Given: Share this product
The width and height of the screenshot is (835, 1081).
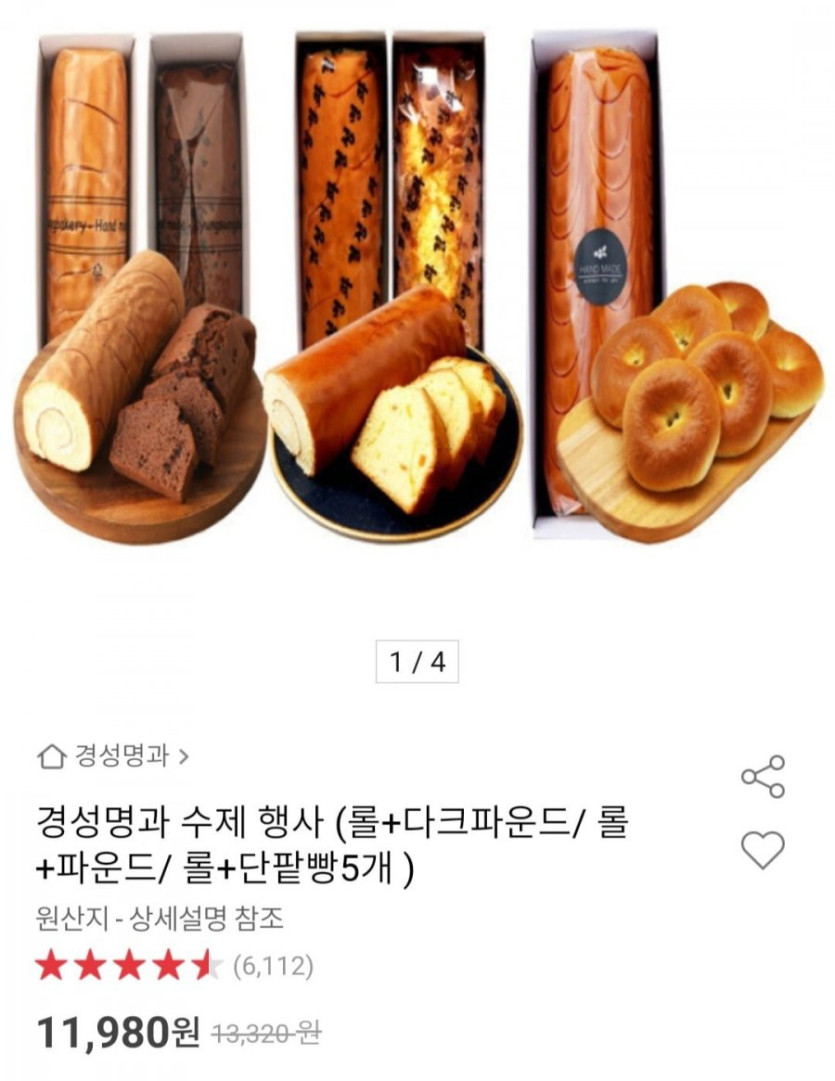Looking at the screenshot, I should click(x=762, y=777).
